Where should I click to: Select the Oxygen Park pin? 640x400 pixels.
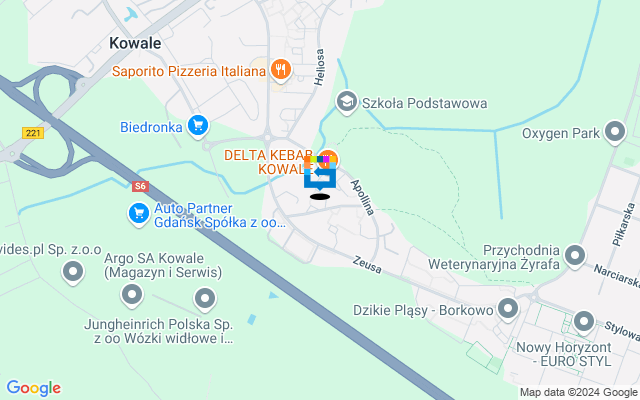point(616,131)
